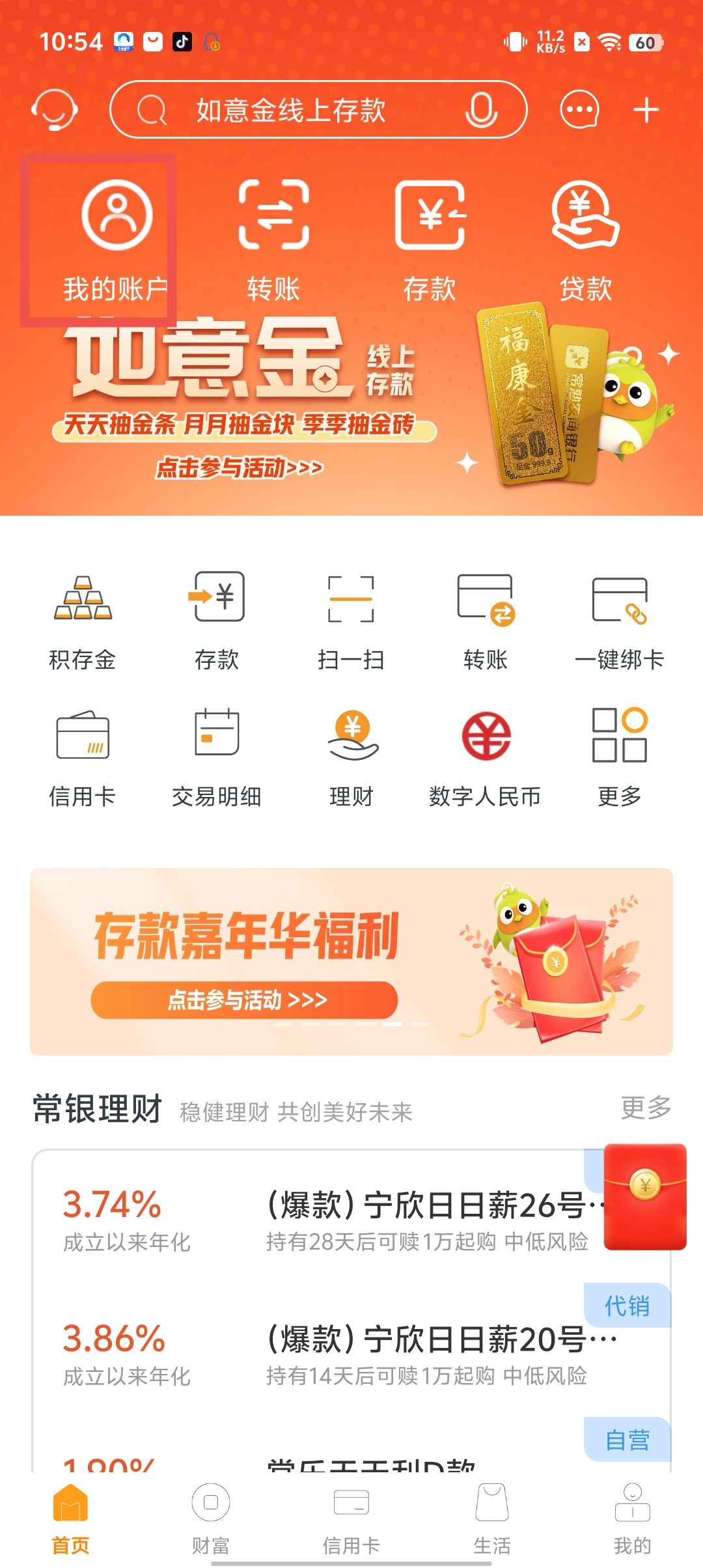Open 积存金
Viewport: 703px width, 1568px height.
[x=83, y=622]
